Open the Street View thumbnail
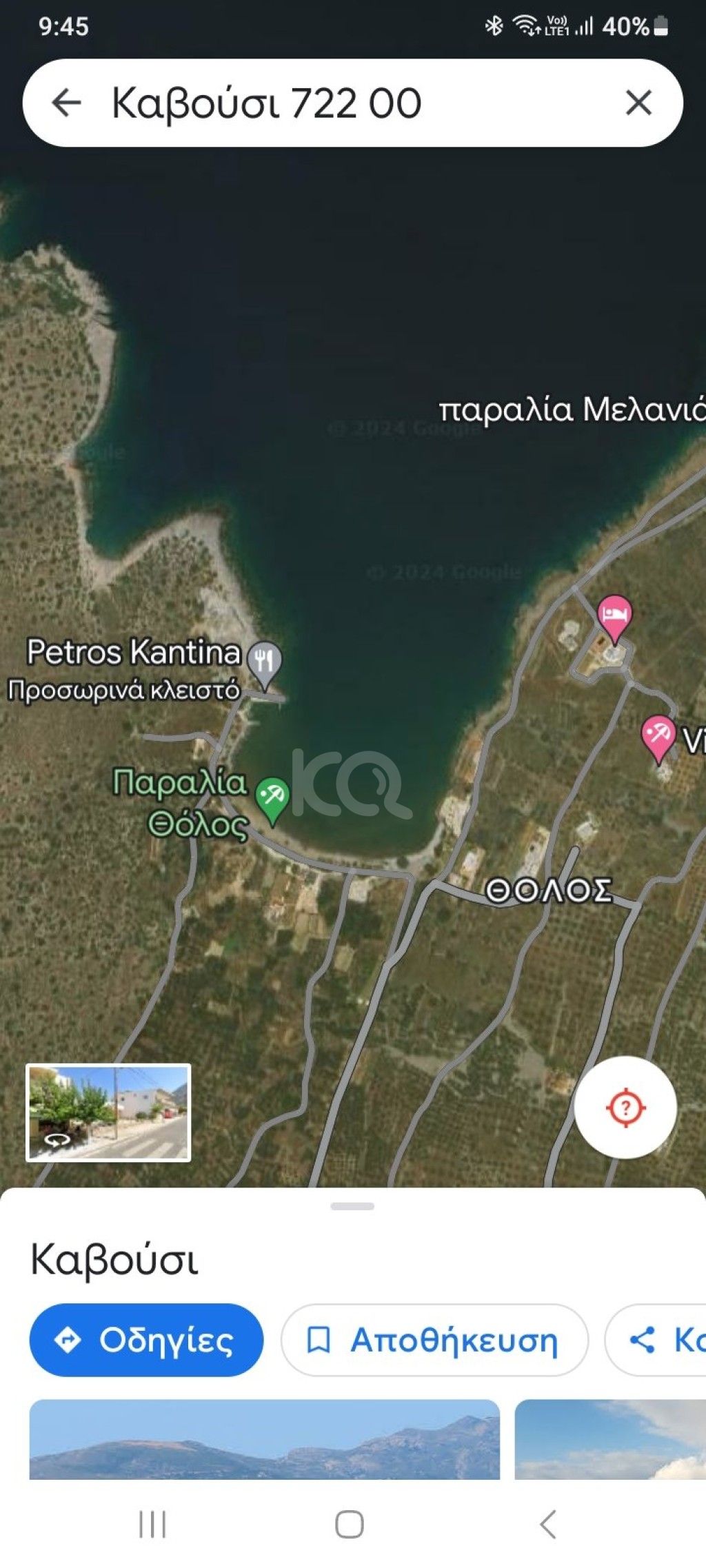Image resolution: width=706 pixels, height=1568 pixels. point(108,1112)
